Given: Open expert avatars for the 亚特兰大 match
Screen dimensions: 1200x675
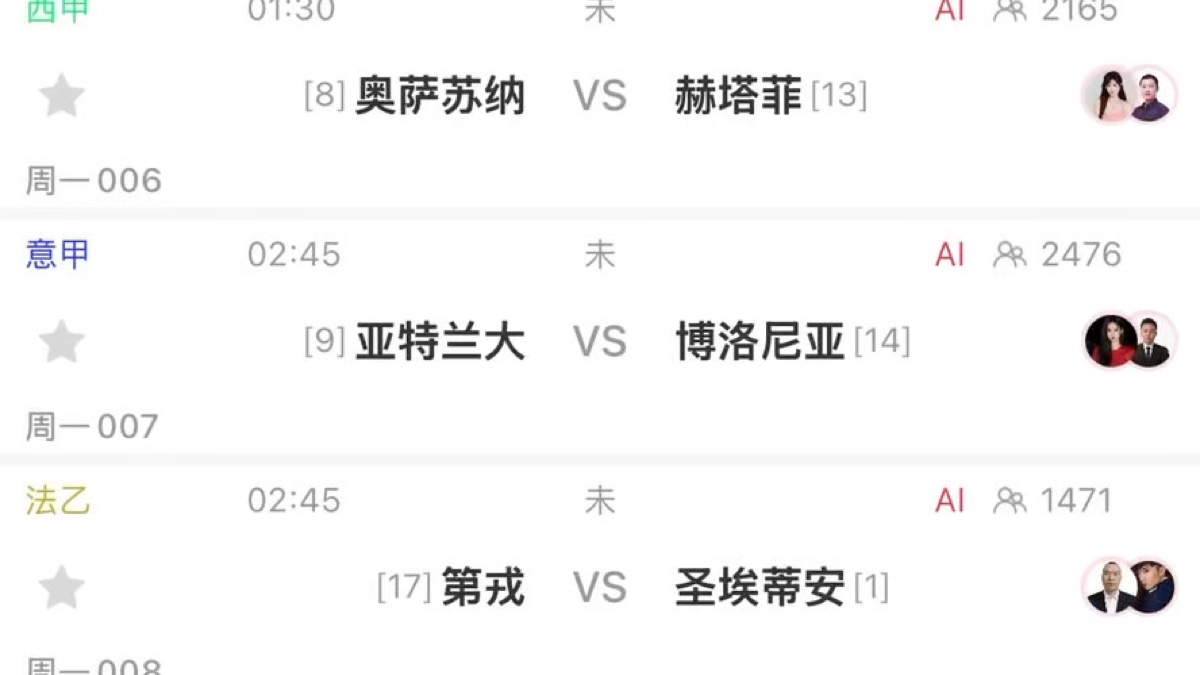Looking at the screenshot, I should pyautogui.click(x=1130, y=341).
